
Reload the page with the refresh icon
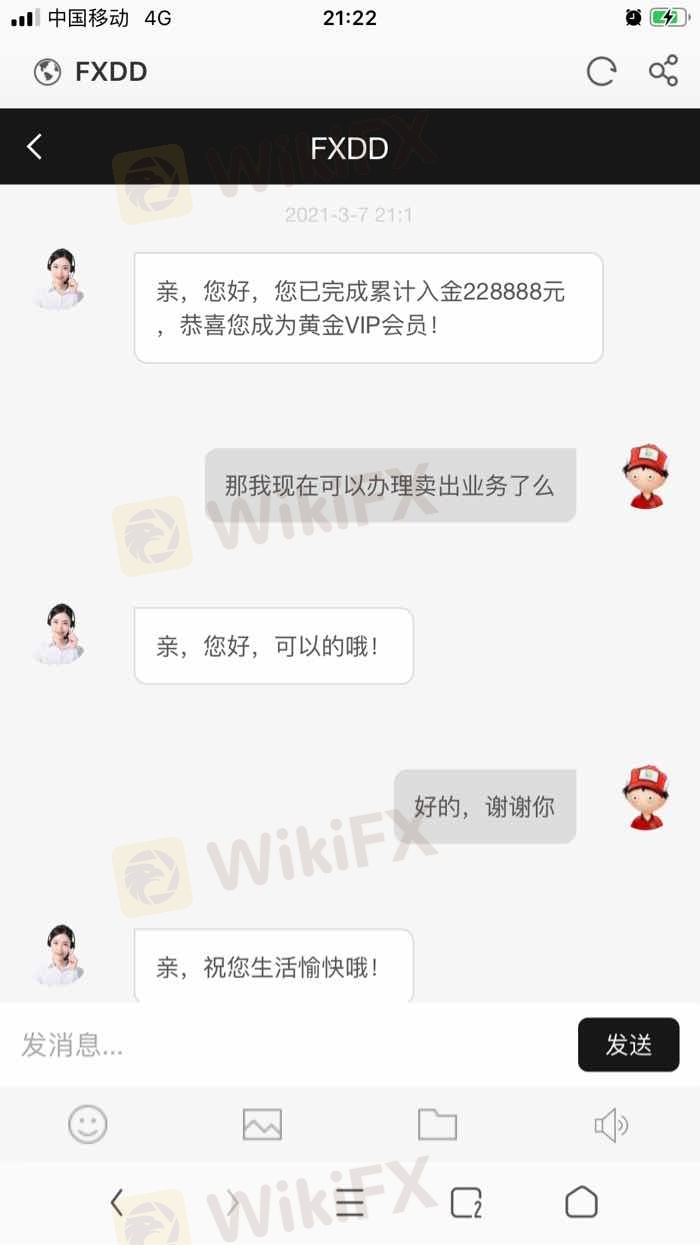point(601,71)
